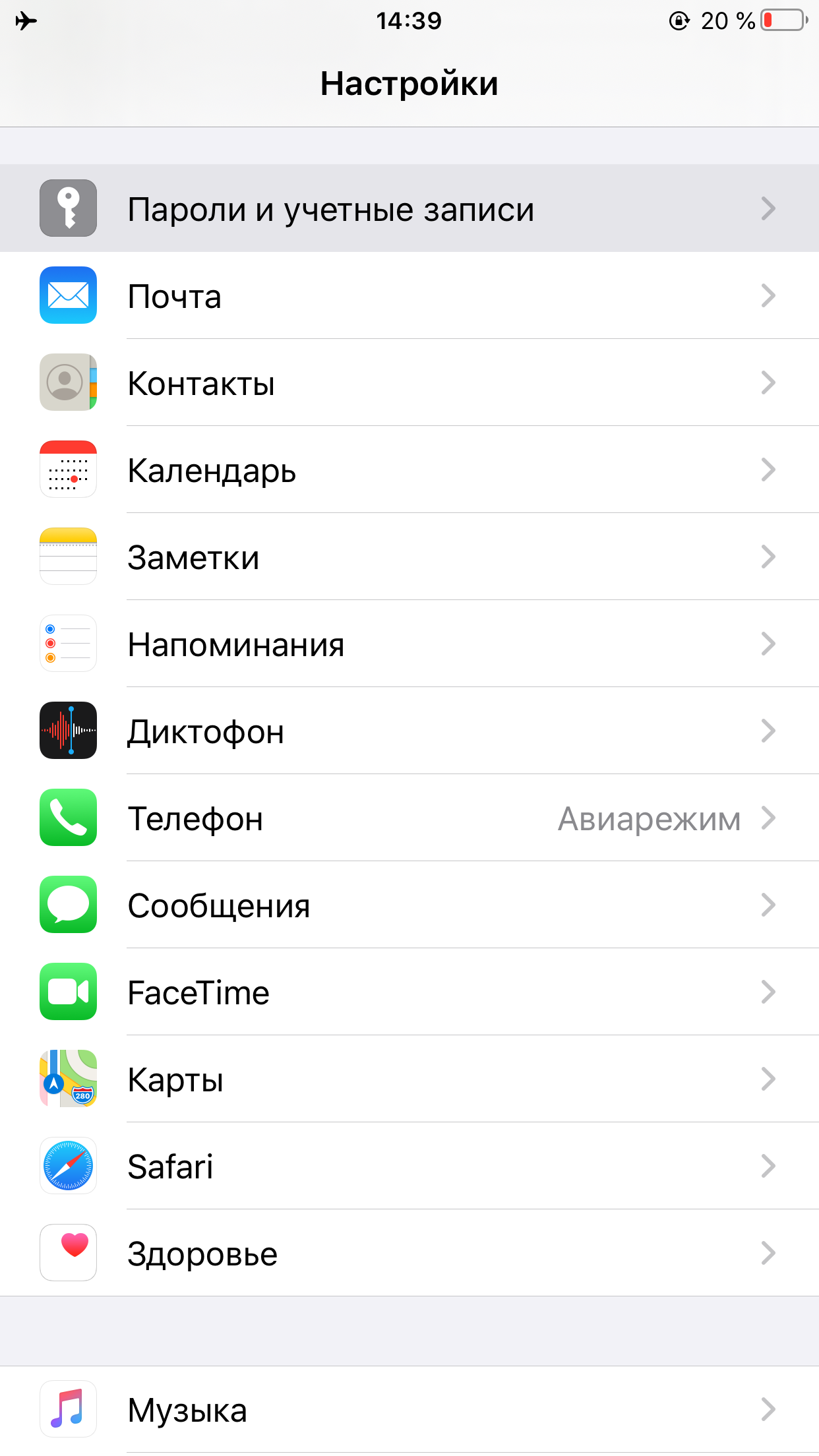819x1456 pixels.
Task: Select the Заметки row
Action: click(409, 557)
